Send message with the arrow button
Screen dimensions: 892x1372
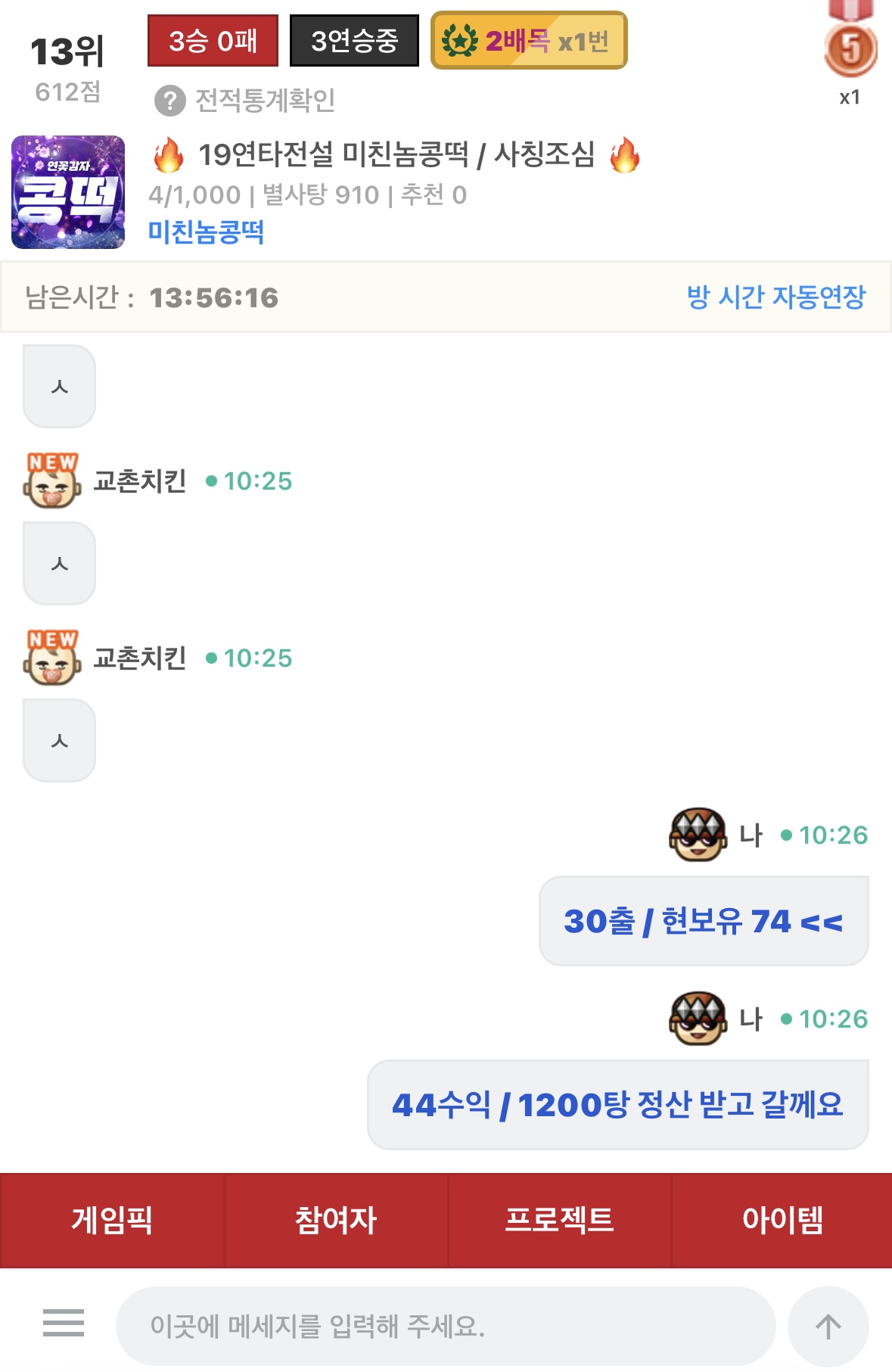pos(828,1326)
